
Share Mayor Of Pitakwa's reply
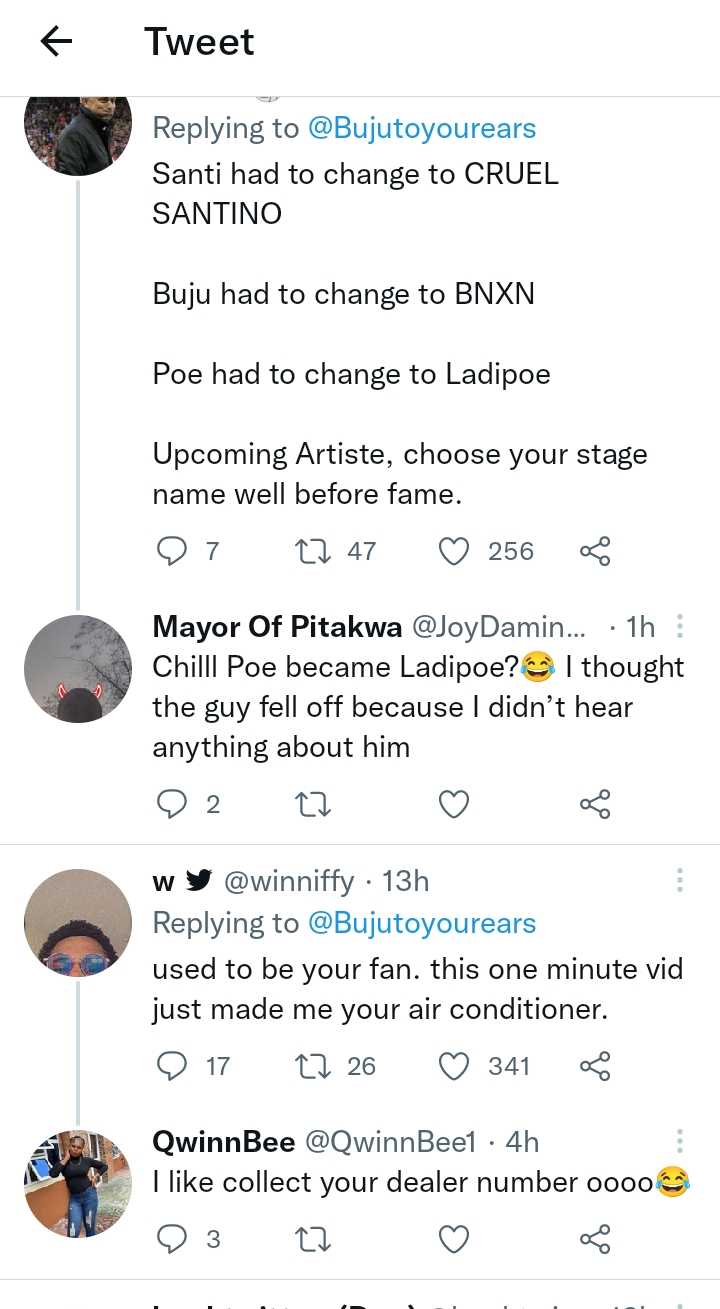pyautogui.click(x=595, y=804)
